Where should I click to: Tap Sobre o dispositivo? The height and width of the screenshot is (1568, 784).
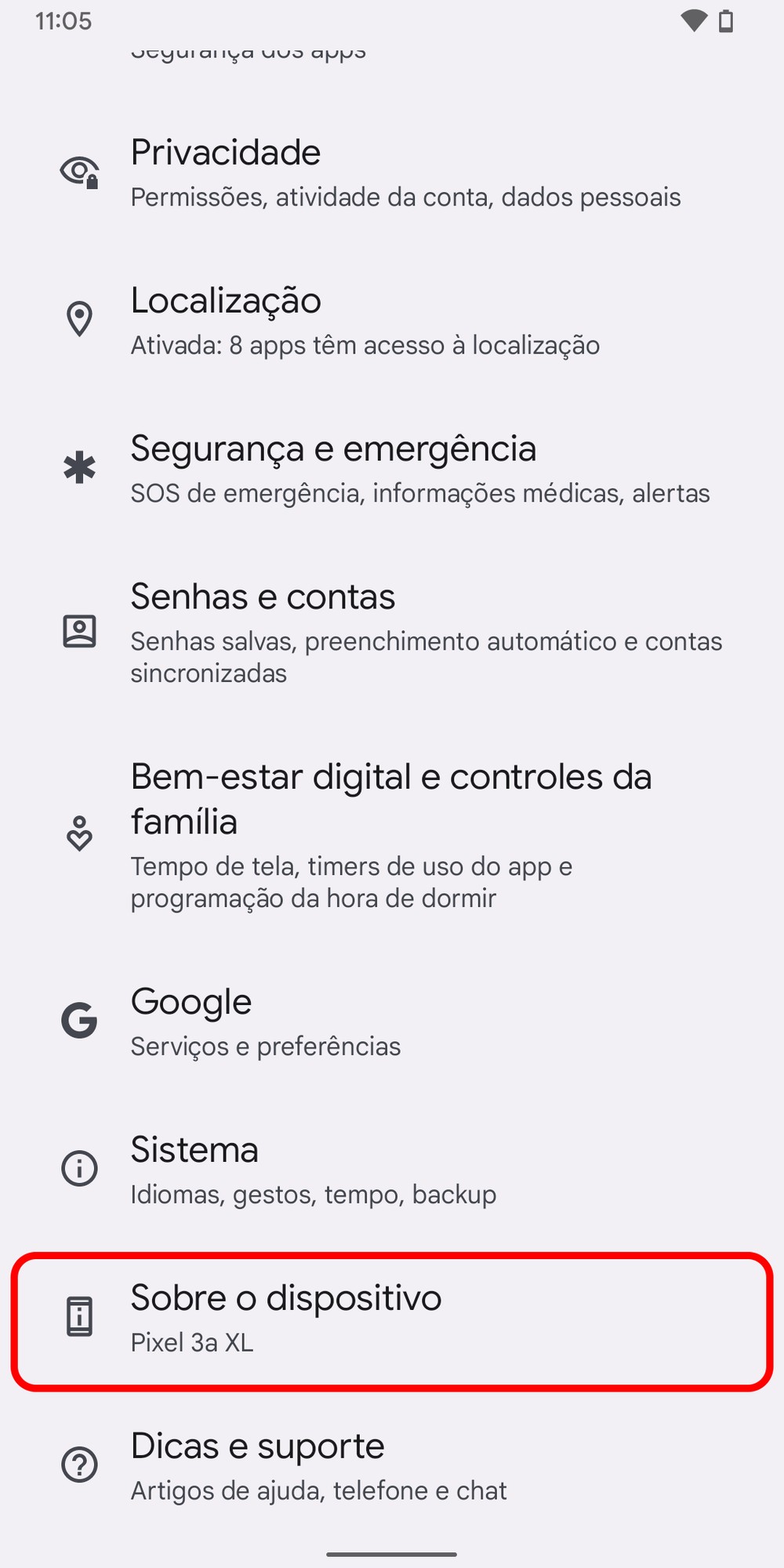pyautogui.click(x=392, y=1318)
